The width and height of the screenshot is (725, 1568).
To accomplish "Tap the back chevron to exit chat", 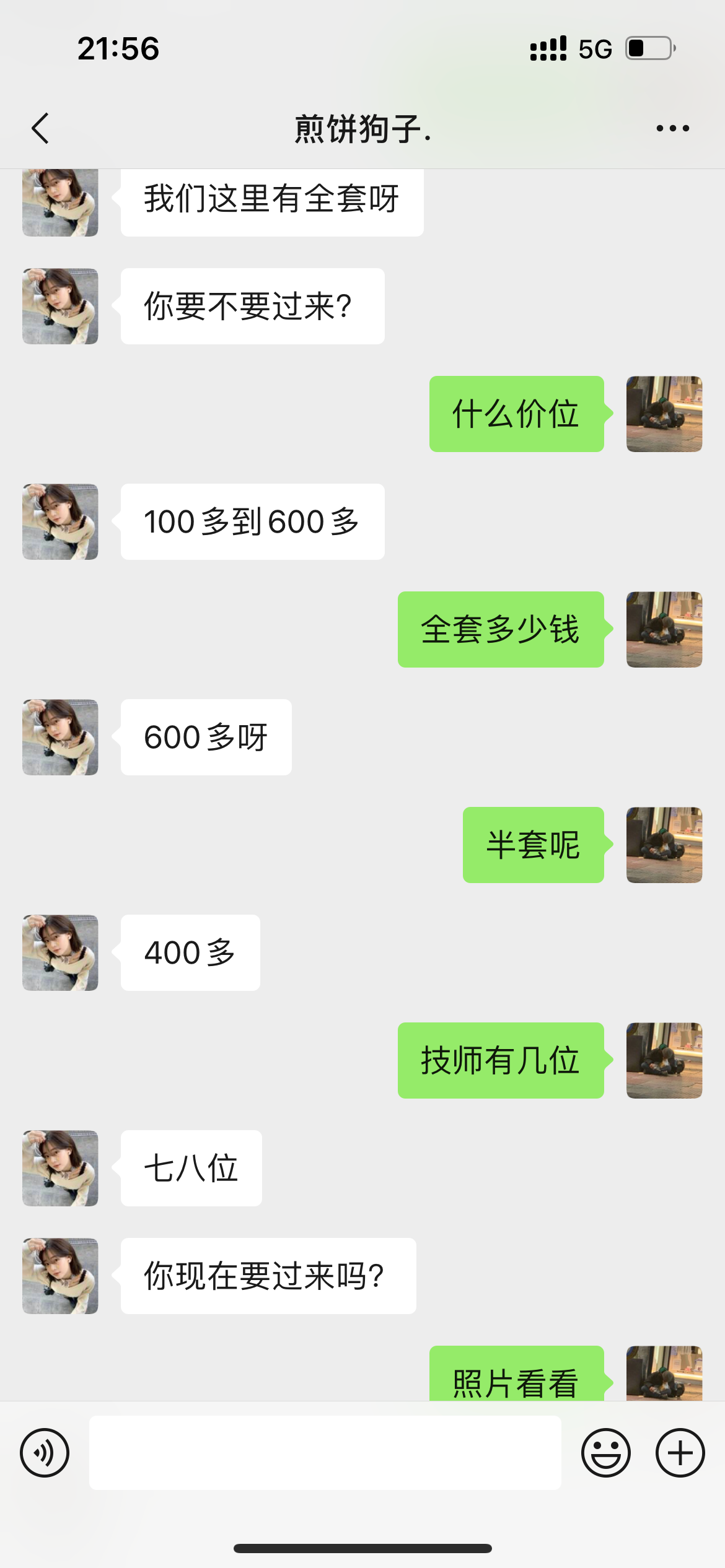I will (40, 128).
